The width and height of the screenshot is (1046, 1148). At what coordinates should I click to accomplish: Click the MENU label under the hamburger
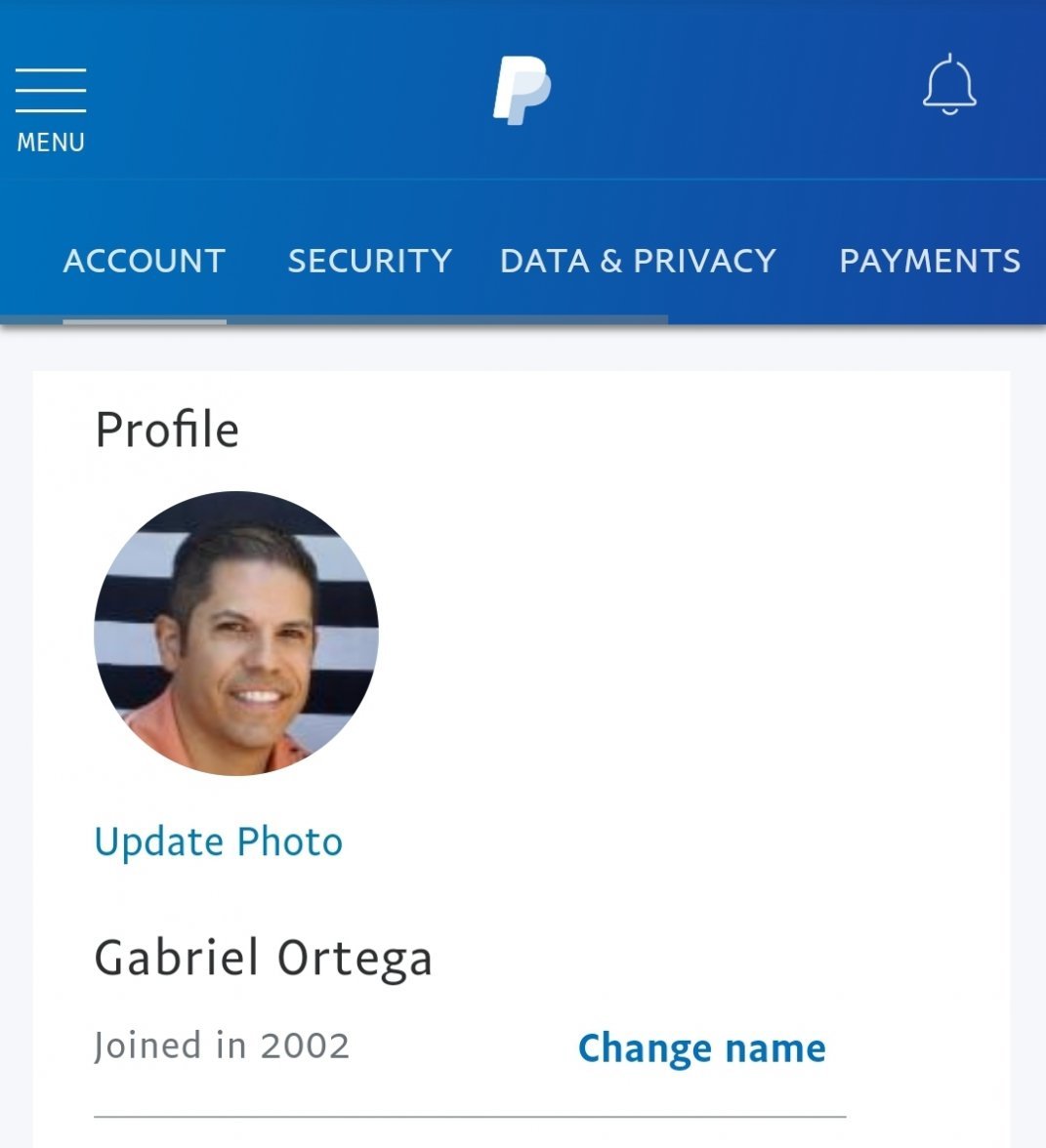click(x=50, y=143)
